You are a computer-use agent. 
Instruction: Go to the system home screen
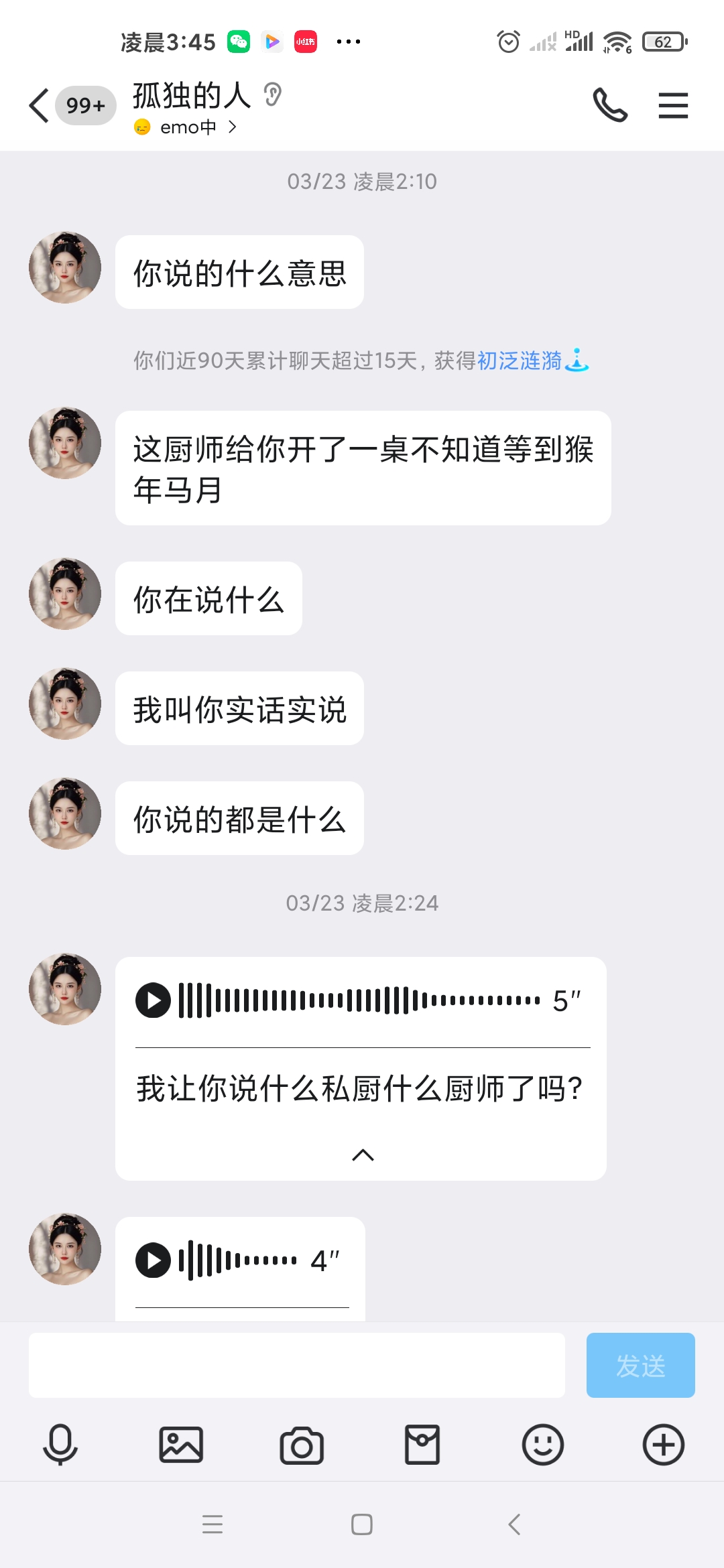click(362, 1524)
